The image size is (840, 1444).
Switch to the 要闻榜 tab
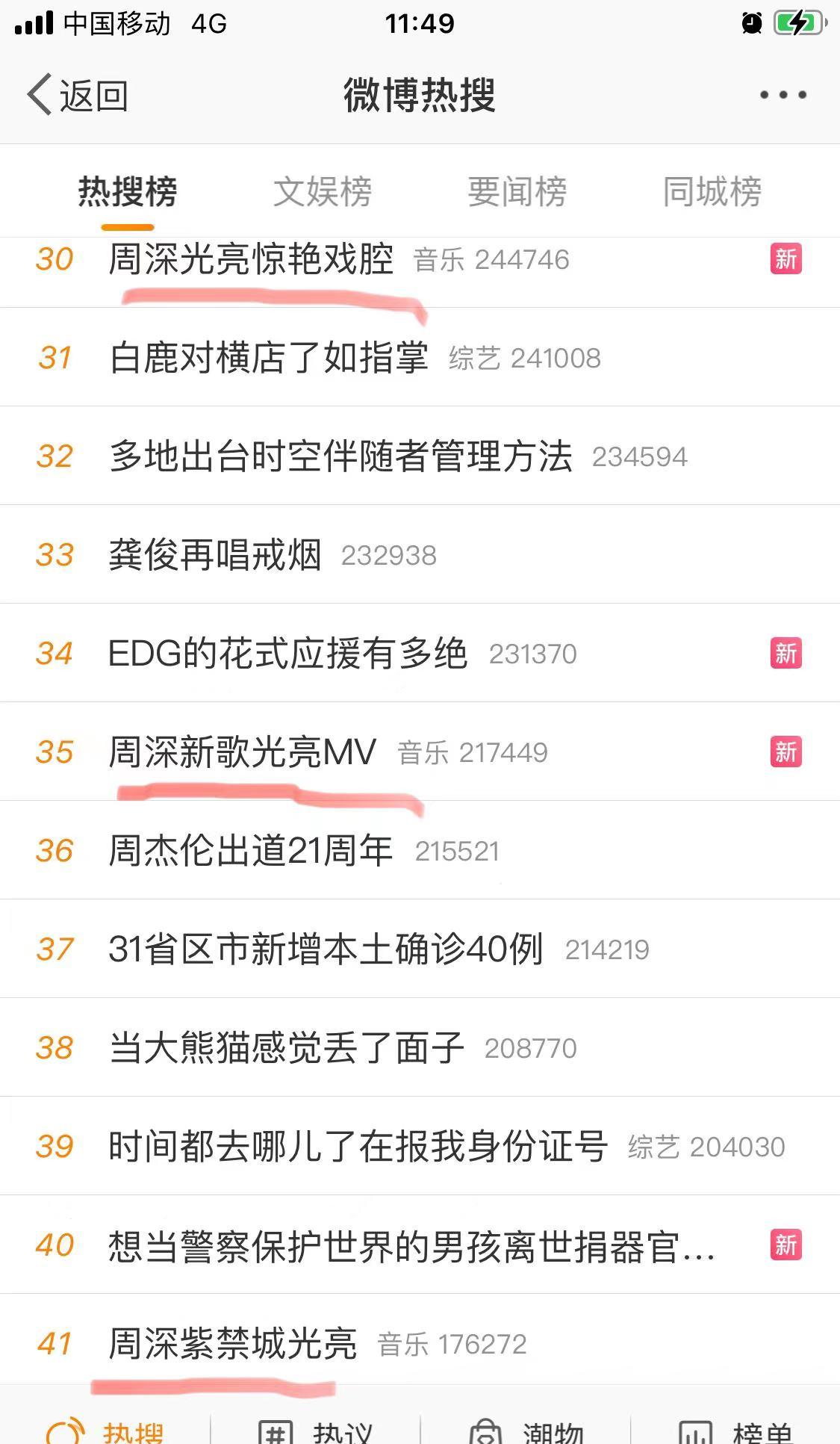pyautogui.click(x=517, y=191)
